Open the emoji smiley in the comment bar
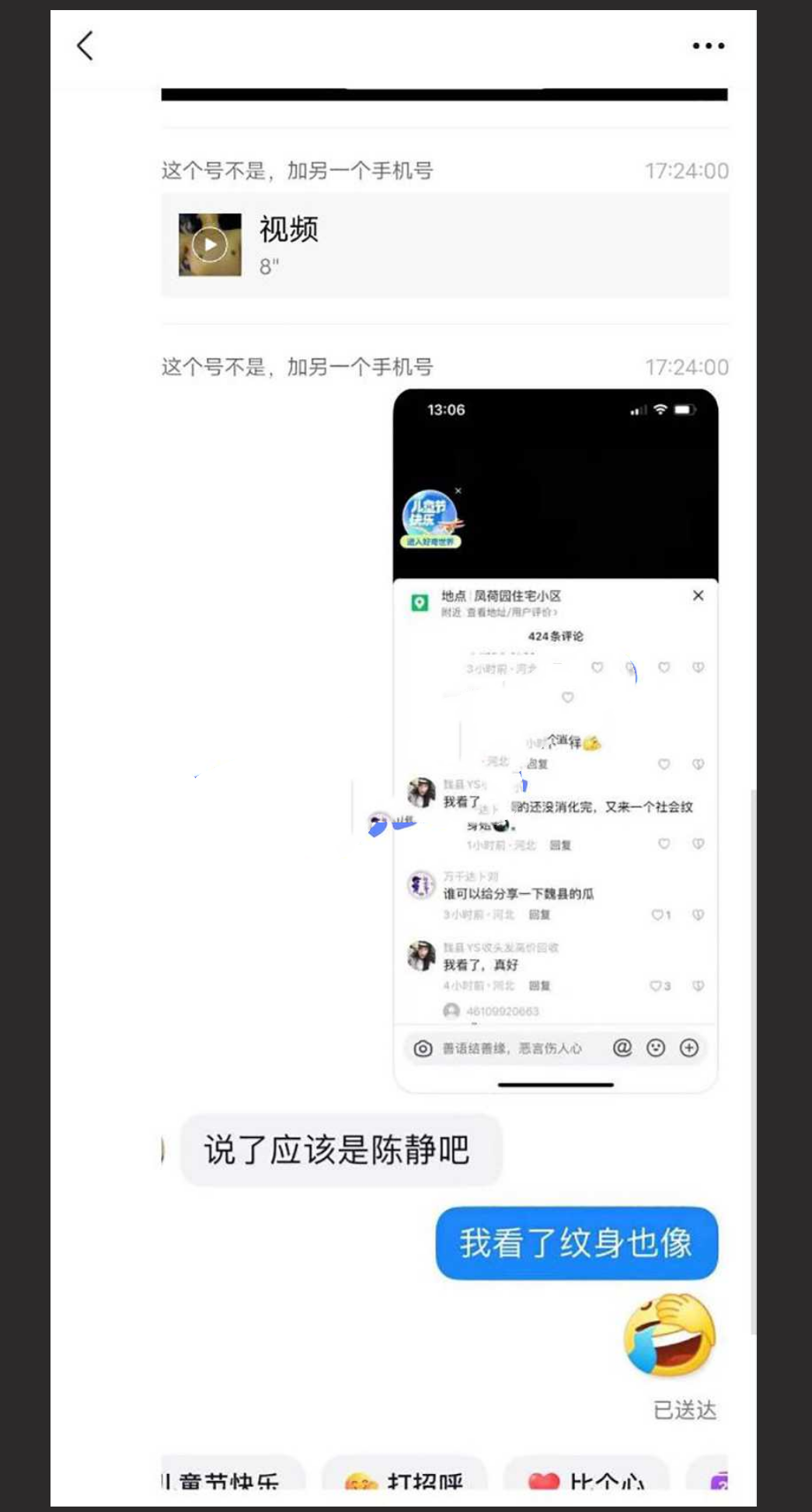 click(x=656, y=1048)
